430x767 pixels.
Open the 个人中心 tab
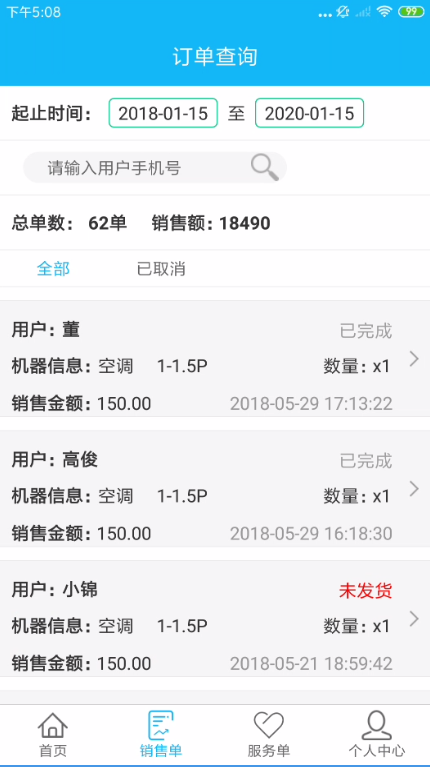click(377, 735)
